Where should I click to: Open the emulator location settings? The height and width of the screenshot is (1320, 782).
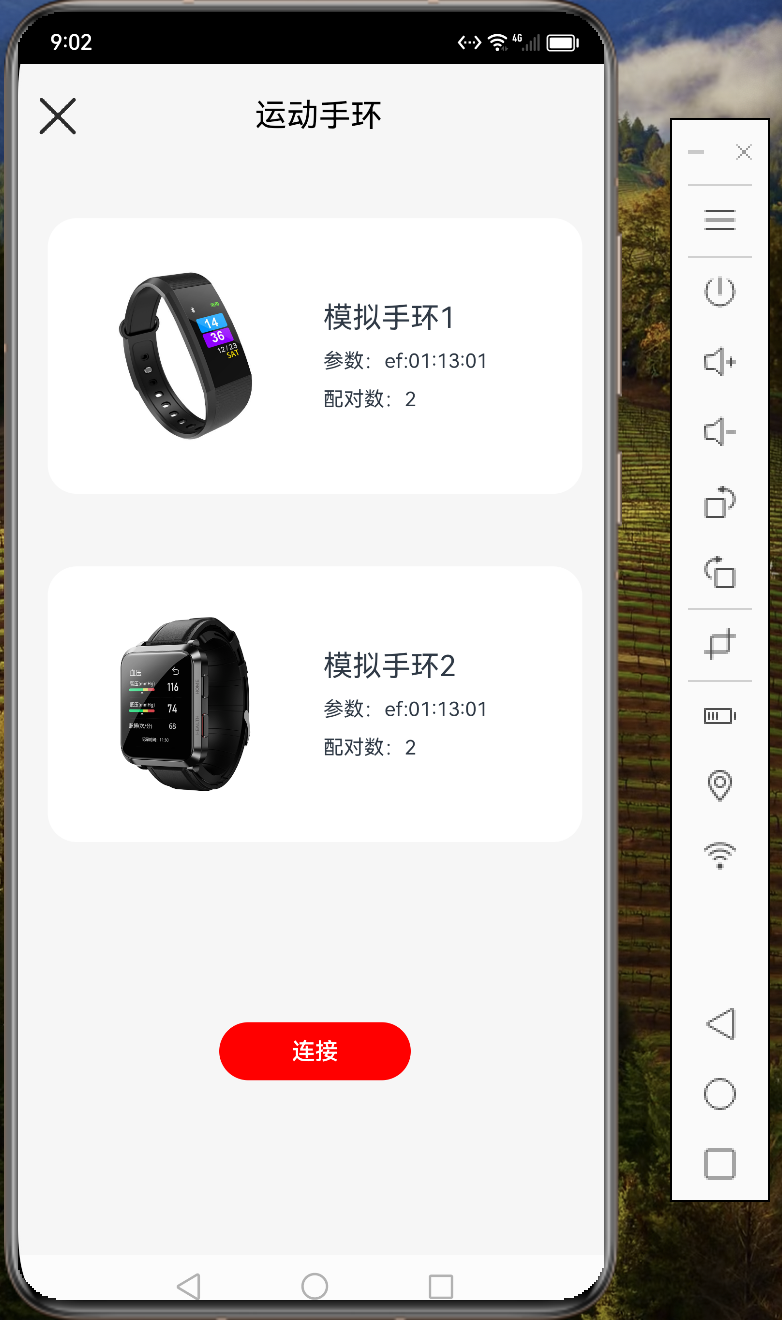pyautogui.click(x=720, y=786)
